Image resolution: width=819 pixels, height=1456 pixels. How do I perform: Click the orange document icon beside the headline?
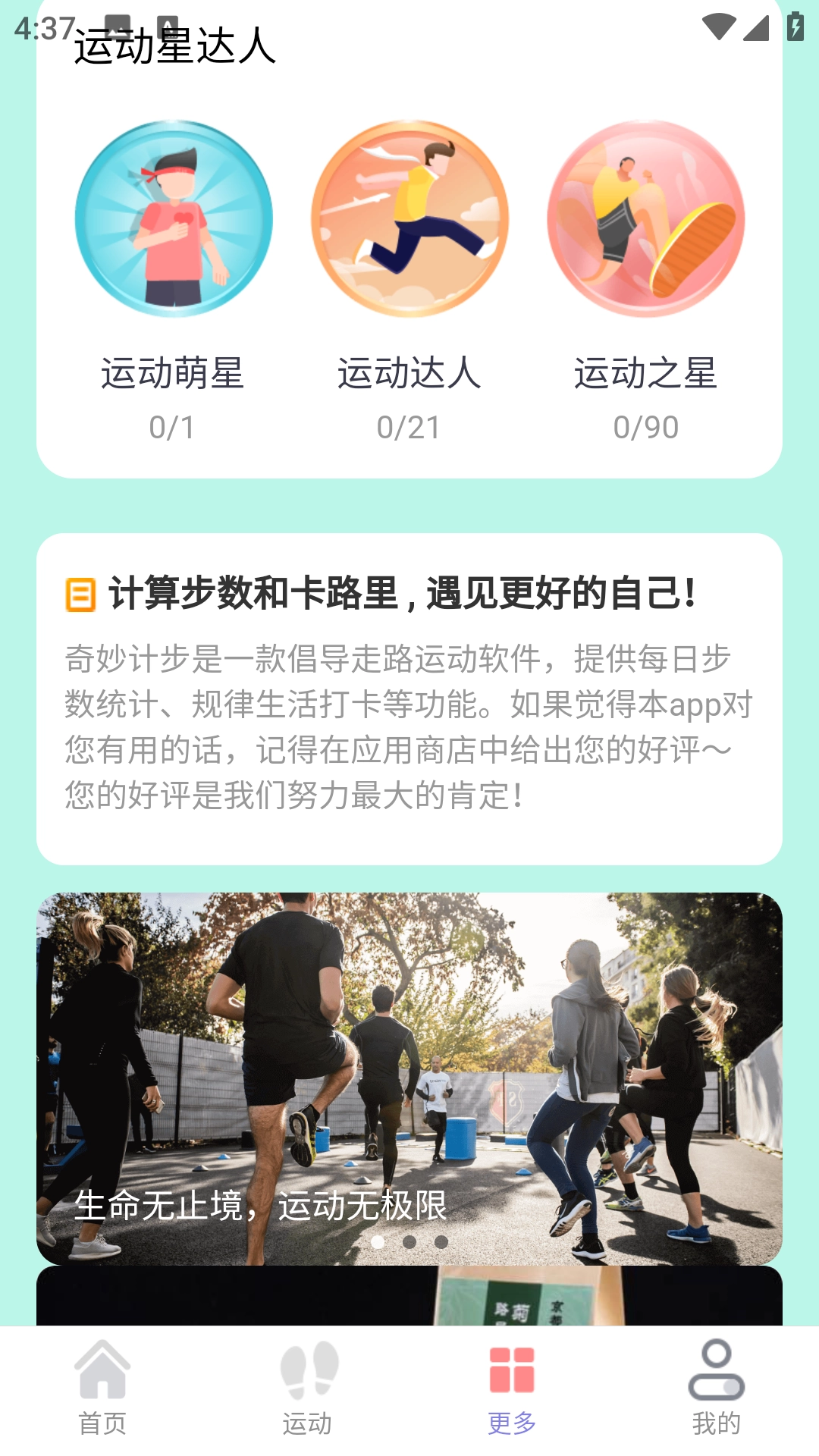80,596
